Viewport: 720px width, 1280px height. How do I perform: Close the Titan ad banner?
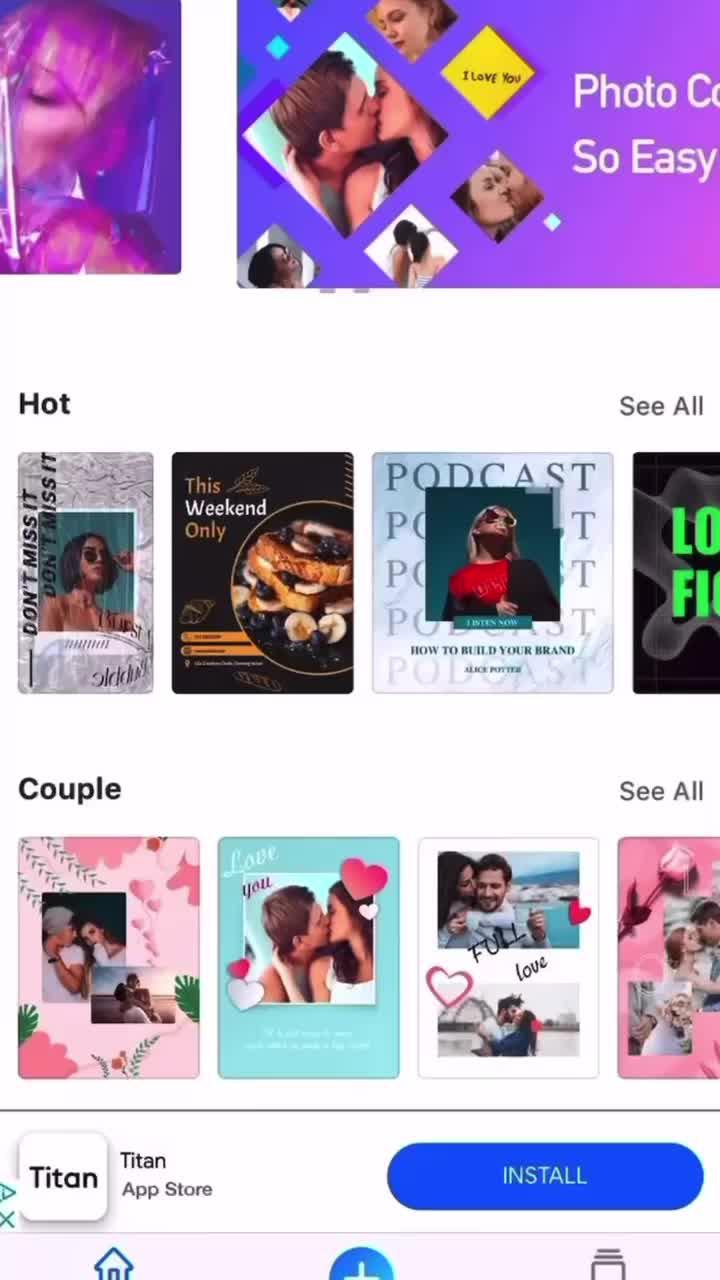8,1220
